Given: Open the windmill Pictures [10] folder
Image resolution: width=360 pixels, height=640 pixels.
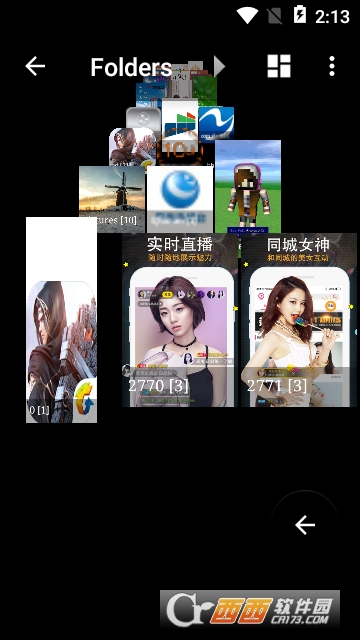Looking at the screenshot, I should pos(112,199).
